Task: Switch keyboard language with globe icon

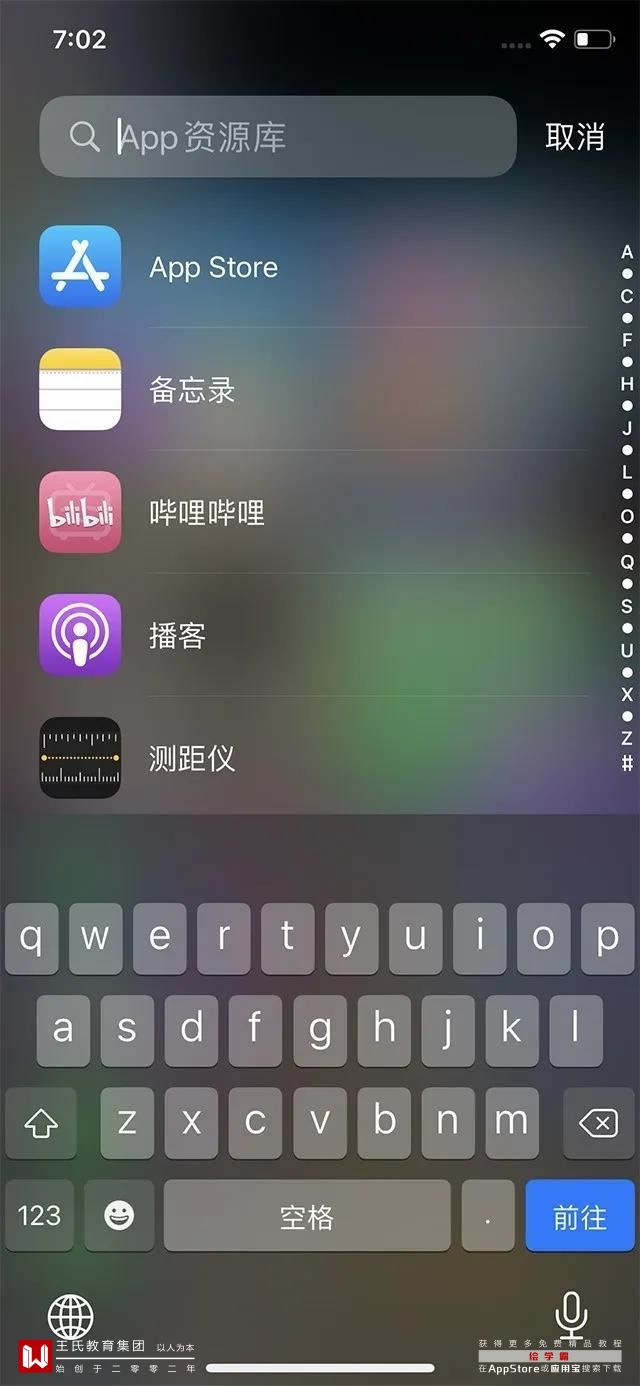Action: [x=71, y=1316]
